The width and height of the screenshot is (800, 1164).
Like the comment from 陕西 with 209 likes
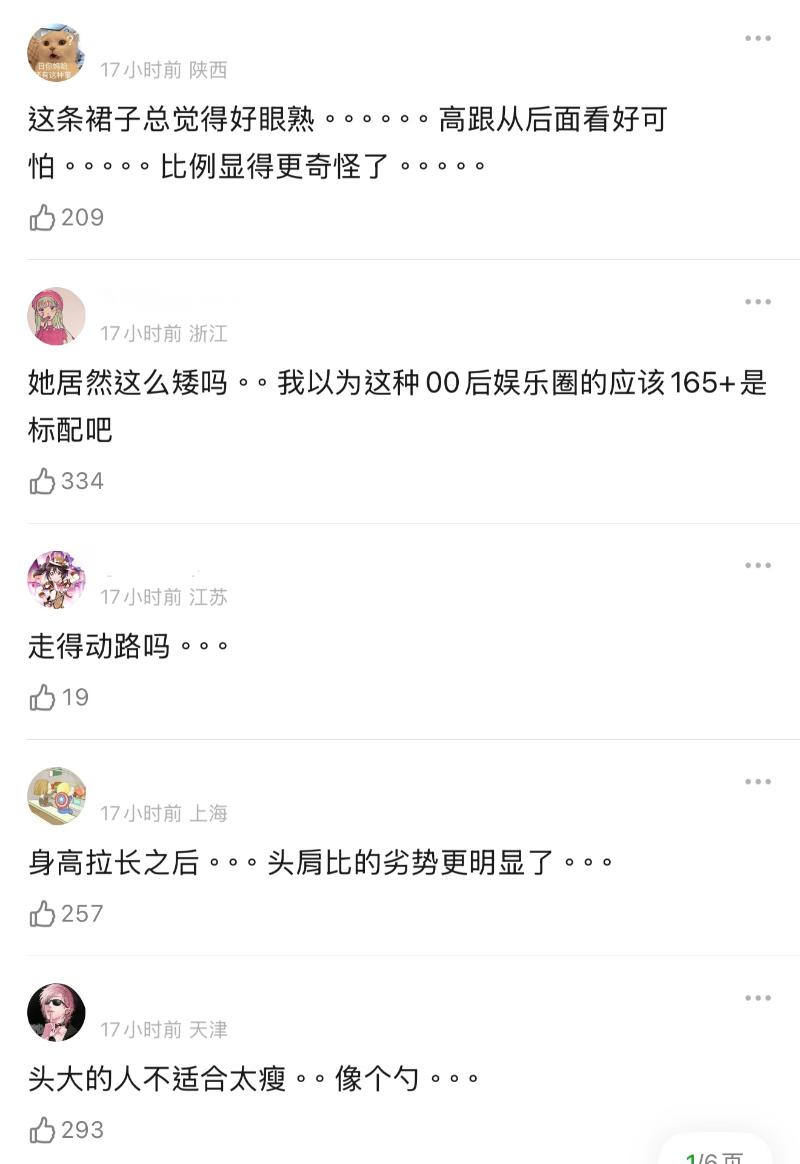point(42,217)
